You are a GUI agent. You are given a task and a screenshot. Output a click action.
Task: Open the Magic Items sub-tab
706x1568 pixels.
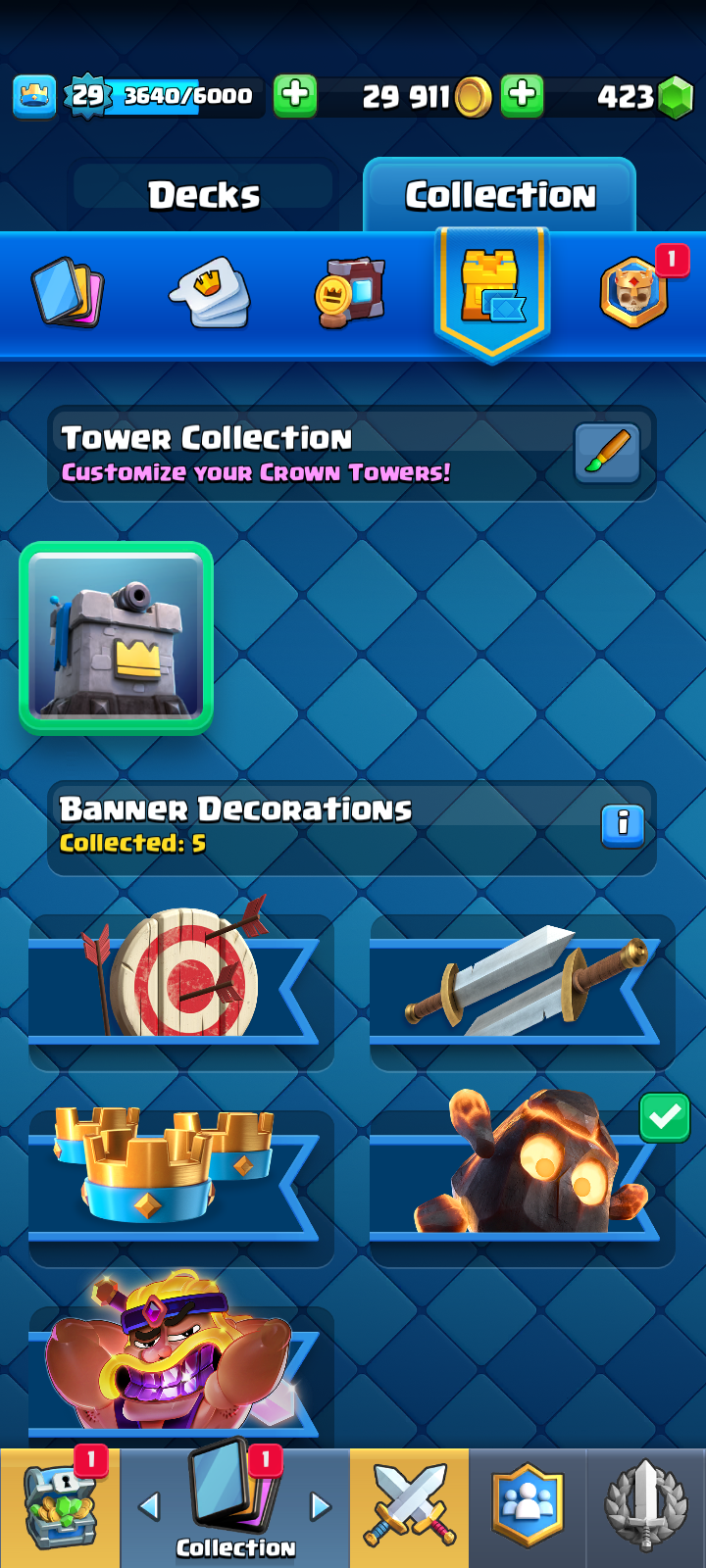[x=350, y=292]
